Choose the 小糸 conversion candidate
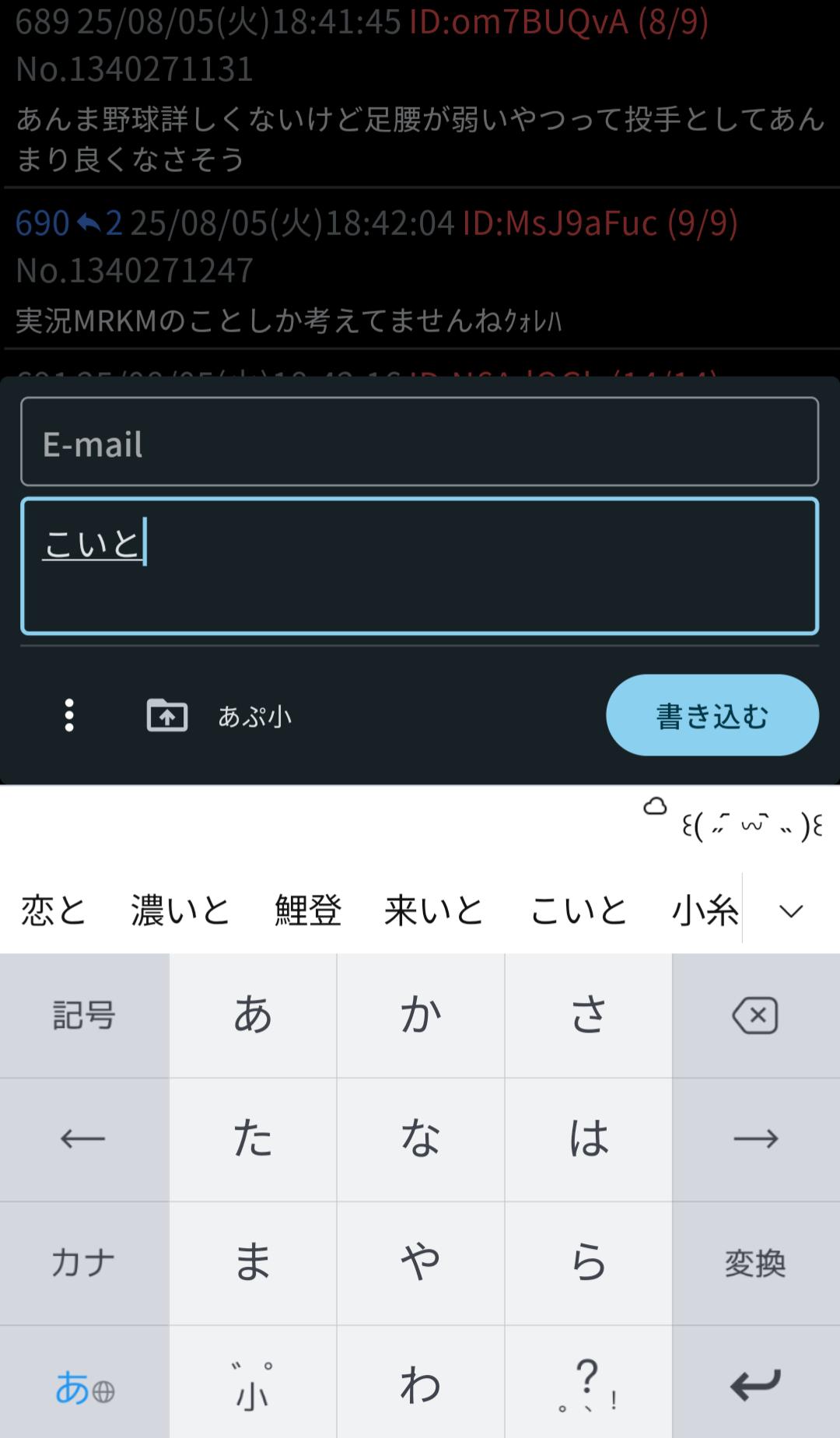840x1438 pixels. click(704, 910)
